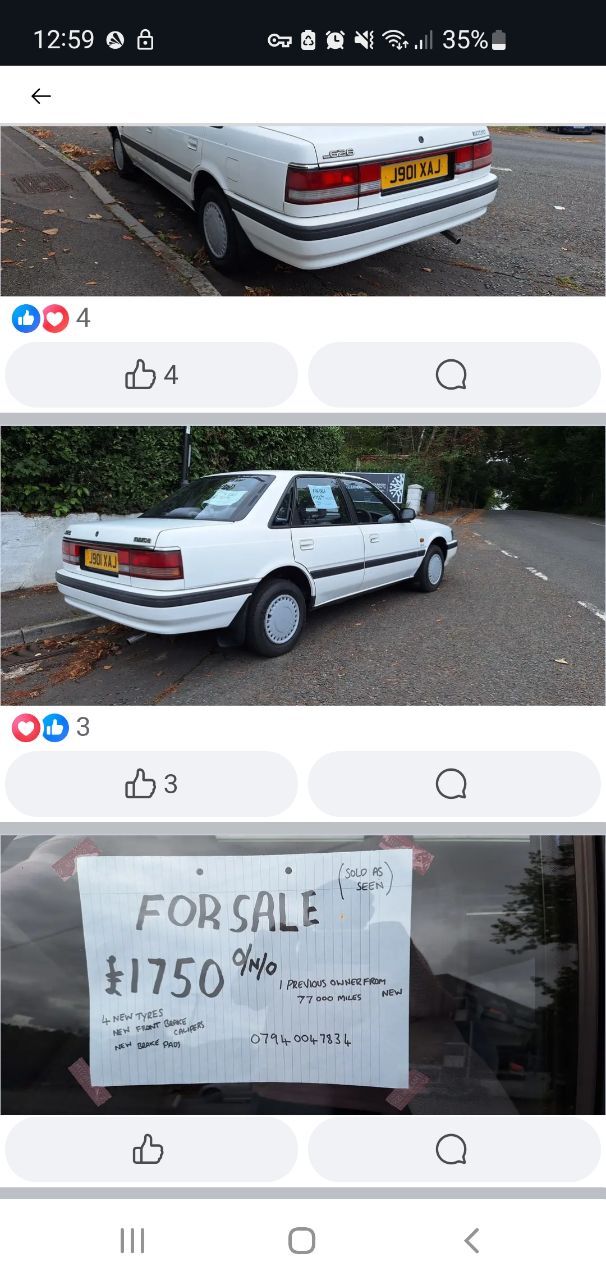Viewport: 606px width, 1280px height.
Task: Open the rear bumper car photo
Action: [303, 211]
